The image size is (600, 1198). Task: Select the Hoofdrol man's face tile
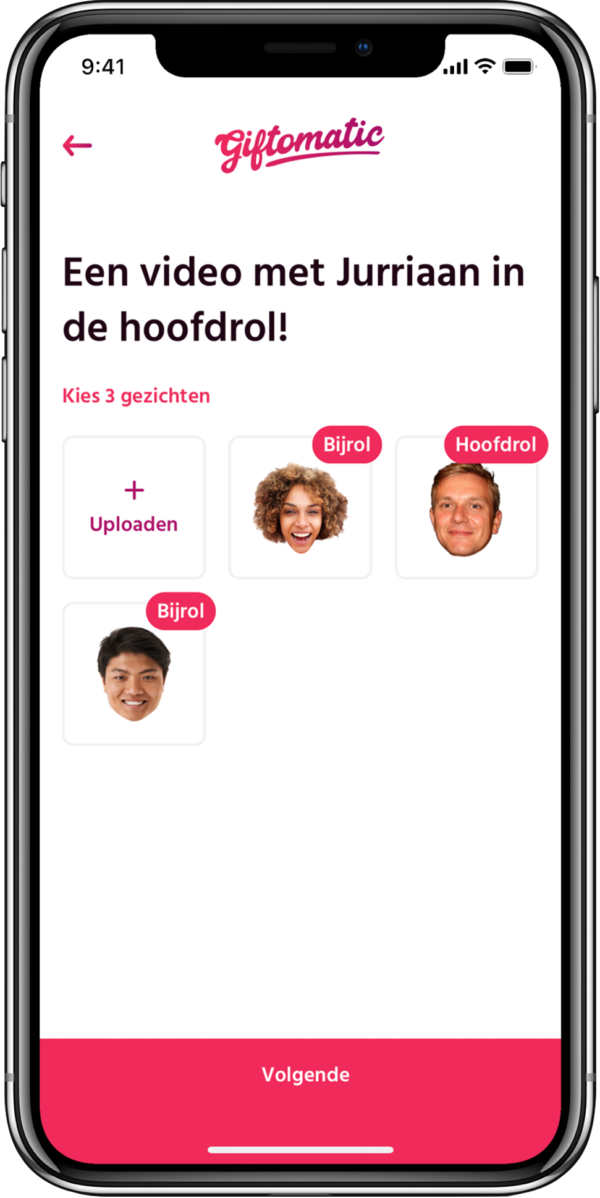tap(466, 509)
